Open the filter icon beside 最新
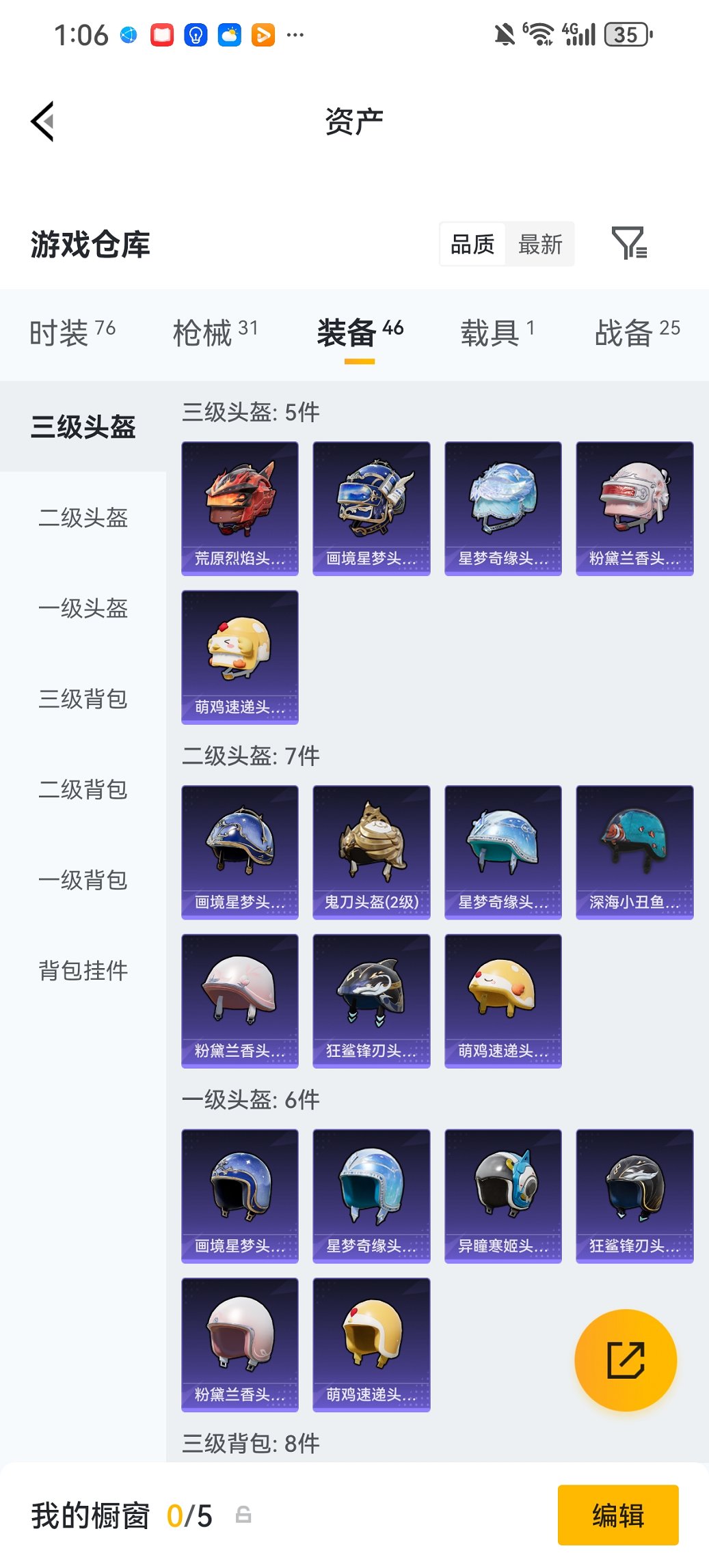709x1568 pixels. coord(628,244)
